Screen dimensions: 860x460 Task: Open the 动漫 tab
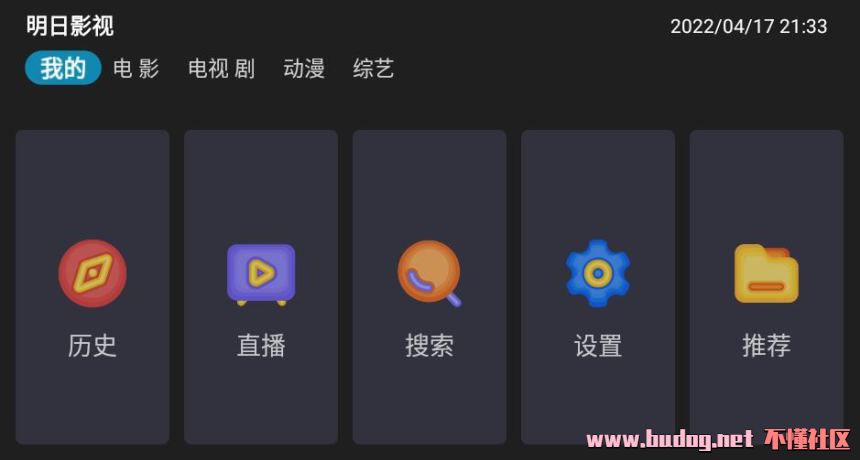(304, 68)
